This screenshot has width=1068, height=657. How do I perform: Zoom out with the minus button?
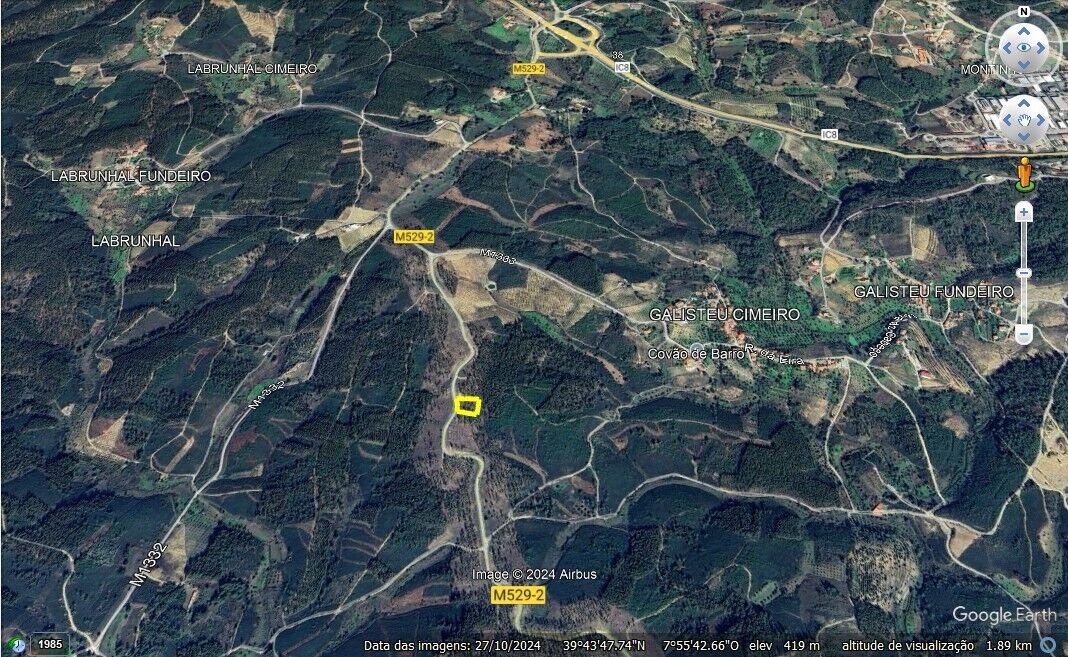1023,334
